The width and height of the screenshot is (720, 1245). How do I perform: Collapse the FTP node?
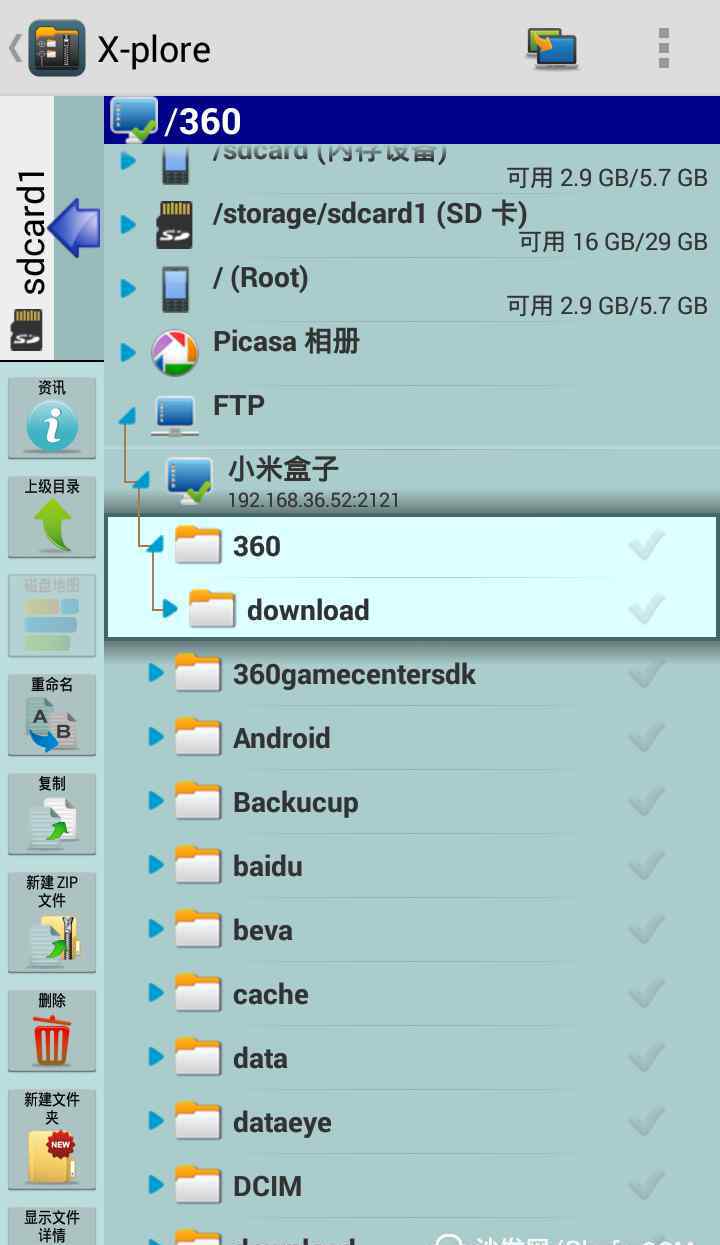coord(127,416)
